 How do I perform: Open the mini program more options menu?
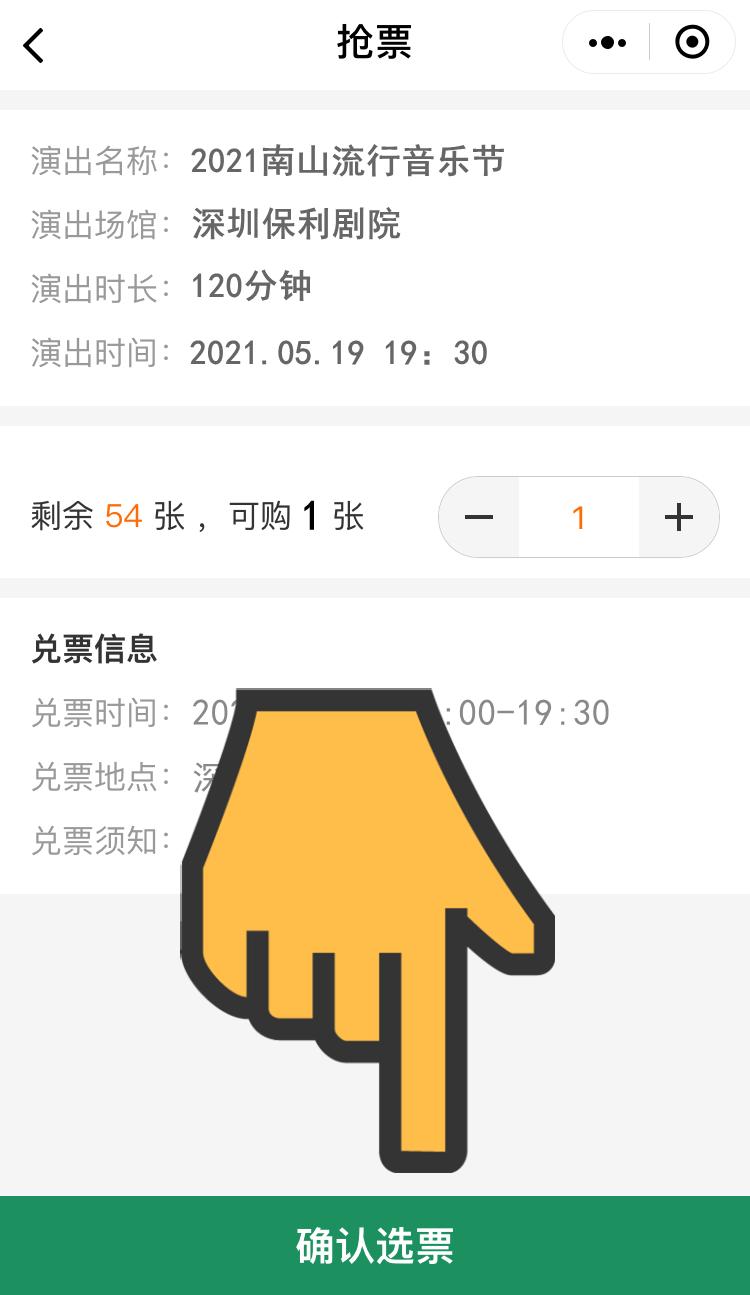point(607,43)
